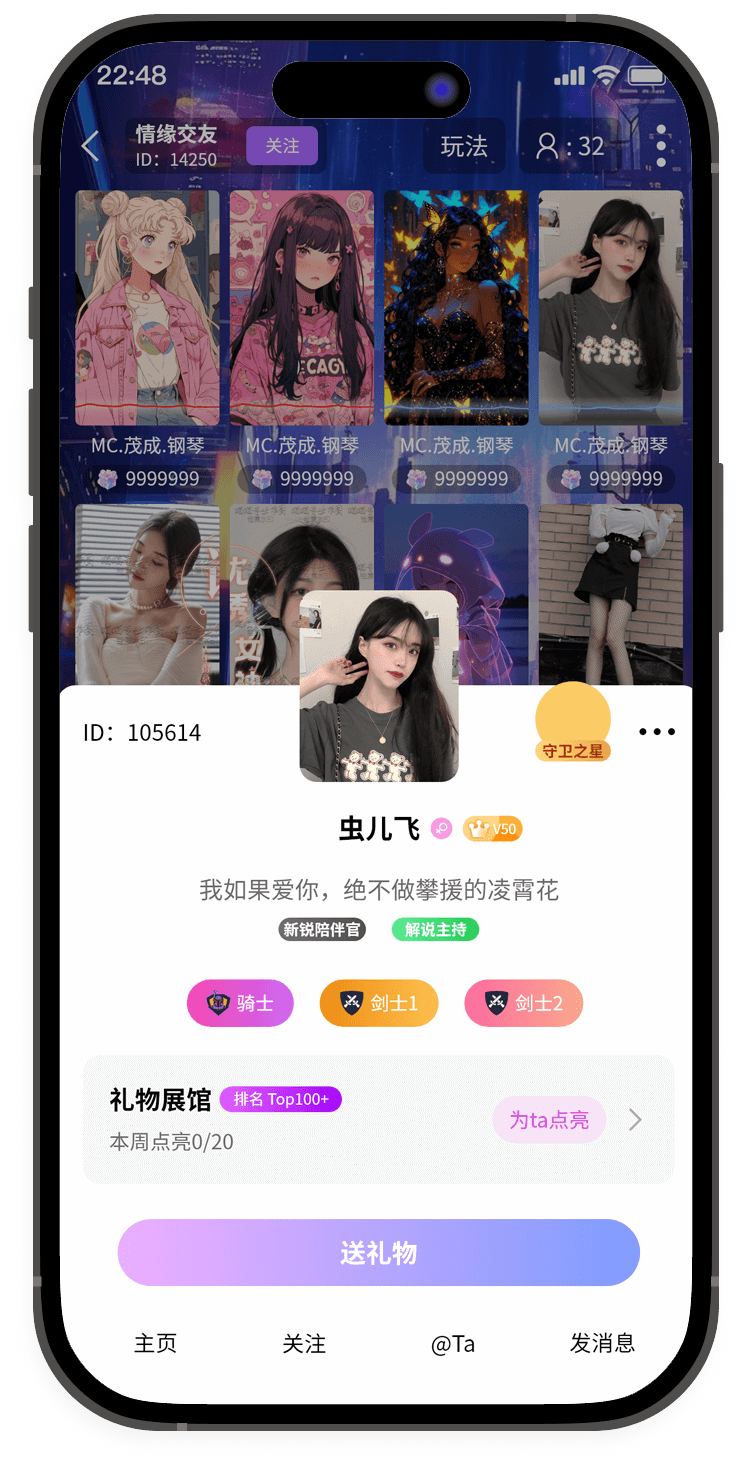Open 虫儿飞's profile avatar
Image resolution: width=745 pixels, height=1467 pixels.
379,687
